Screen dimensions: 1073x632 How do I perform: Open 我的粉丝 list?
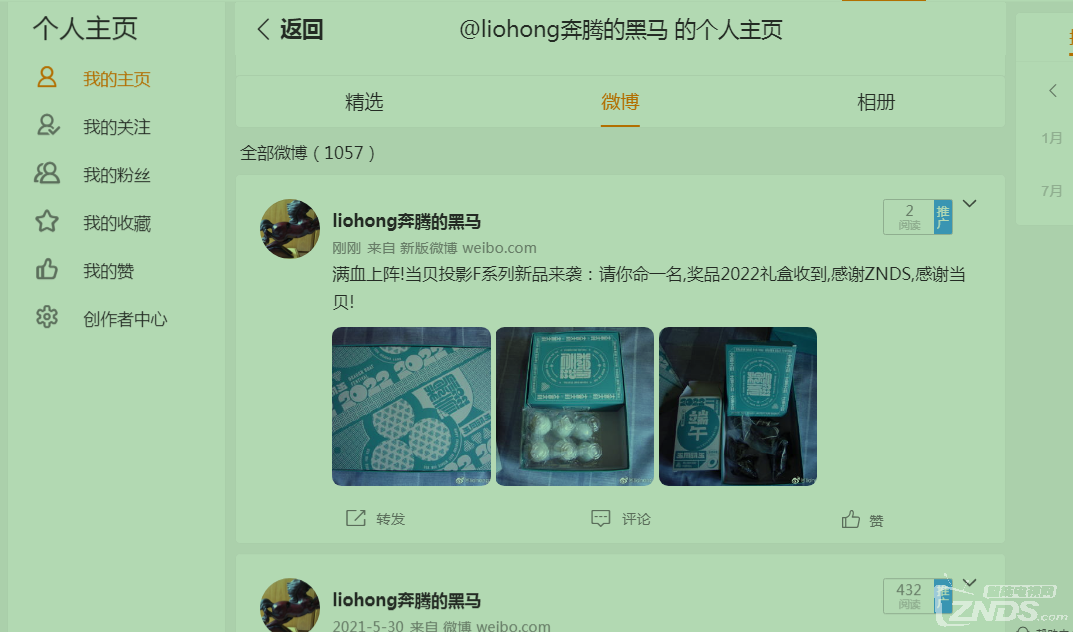[116, 175]
